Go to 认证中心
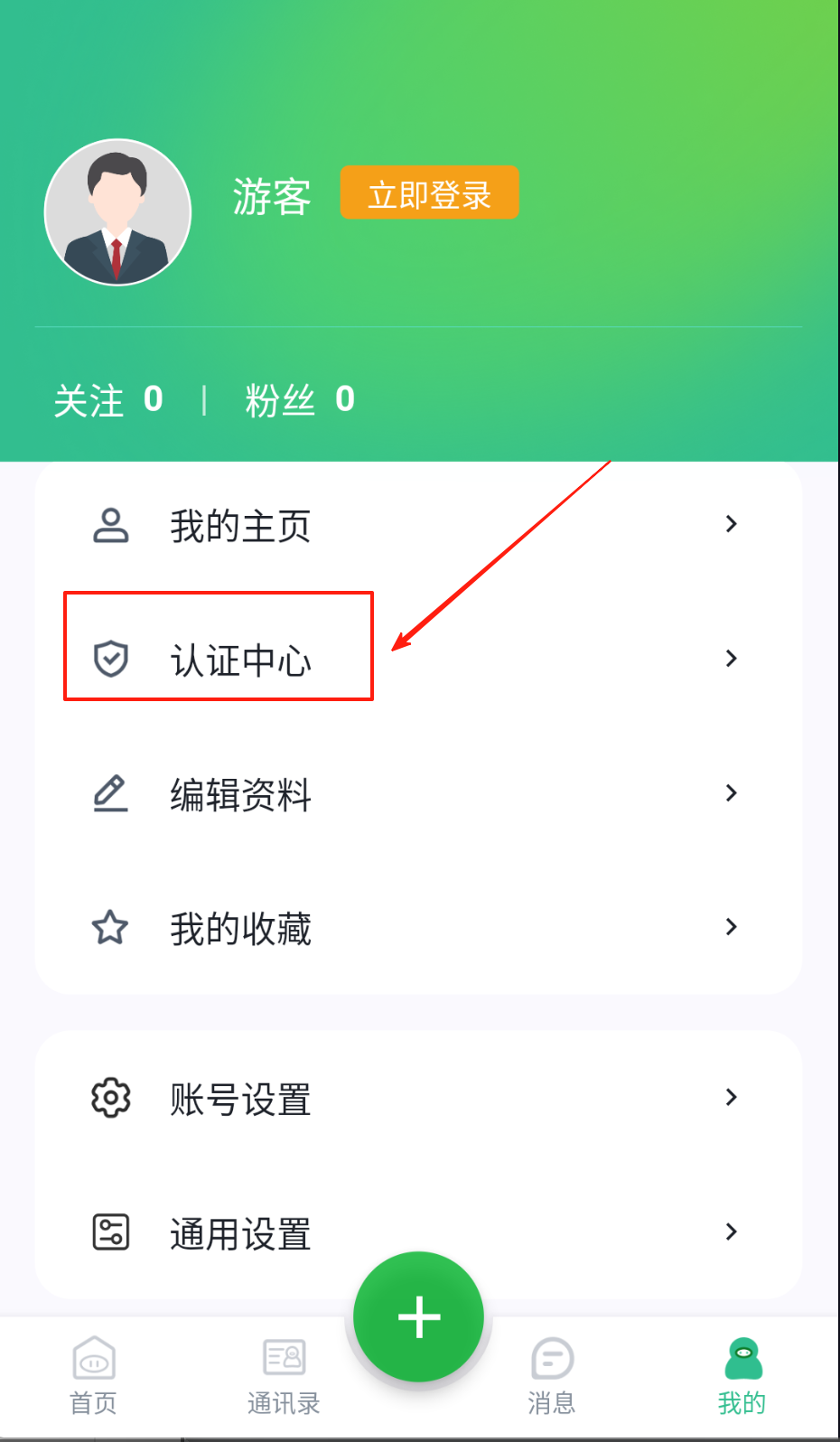 tap(417, 660)
